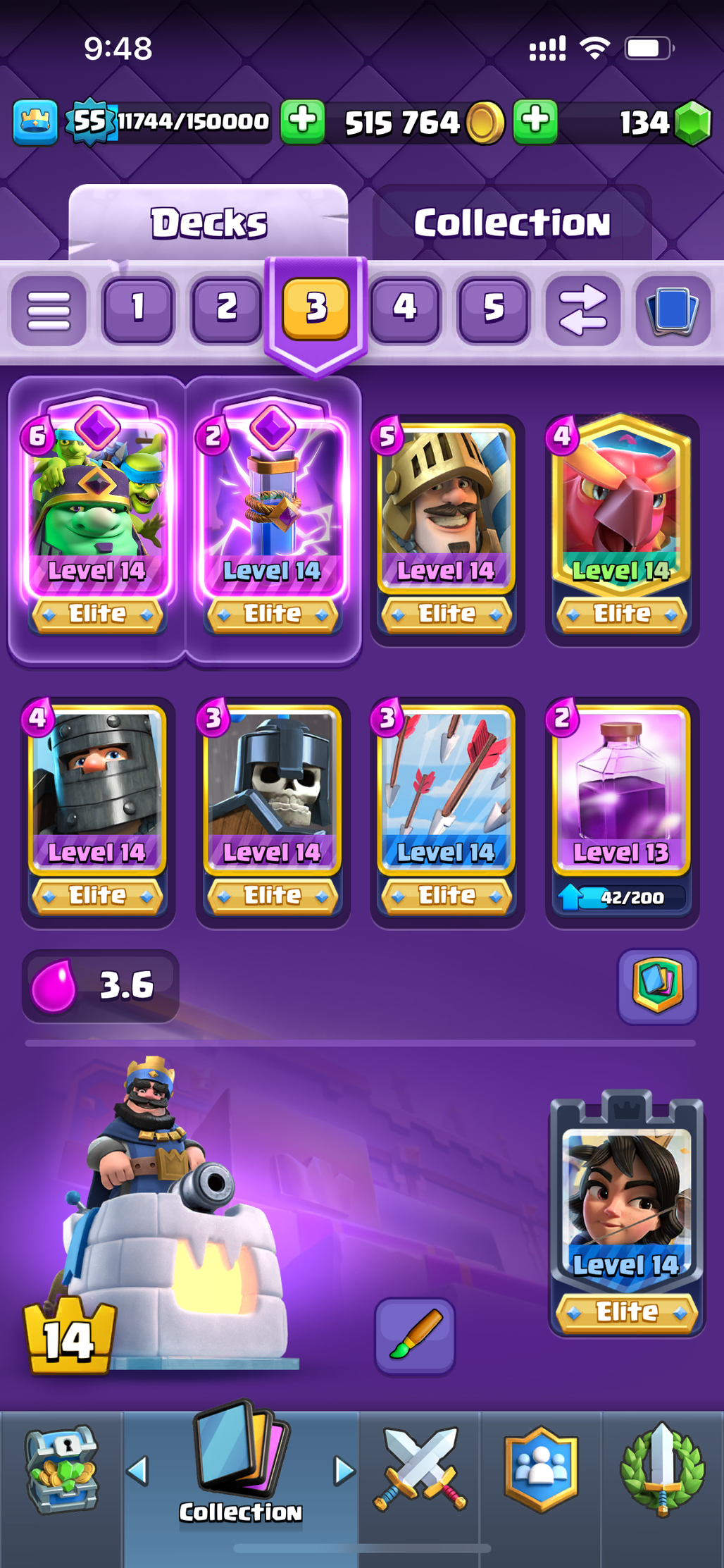724x1568 pixels.
Task: Open the Guards skeleton card
Action: pos(273,812)
